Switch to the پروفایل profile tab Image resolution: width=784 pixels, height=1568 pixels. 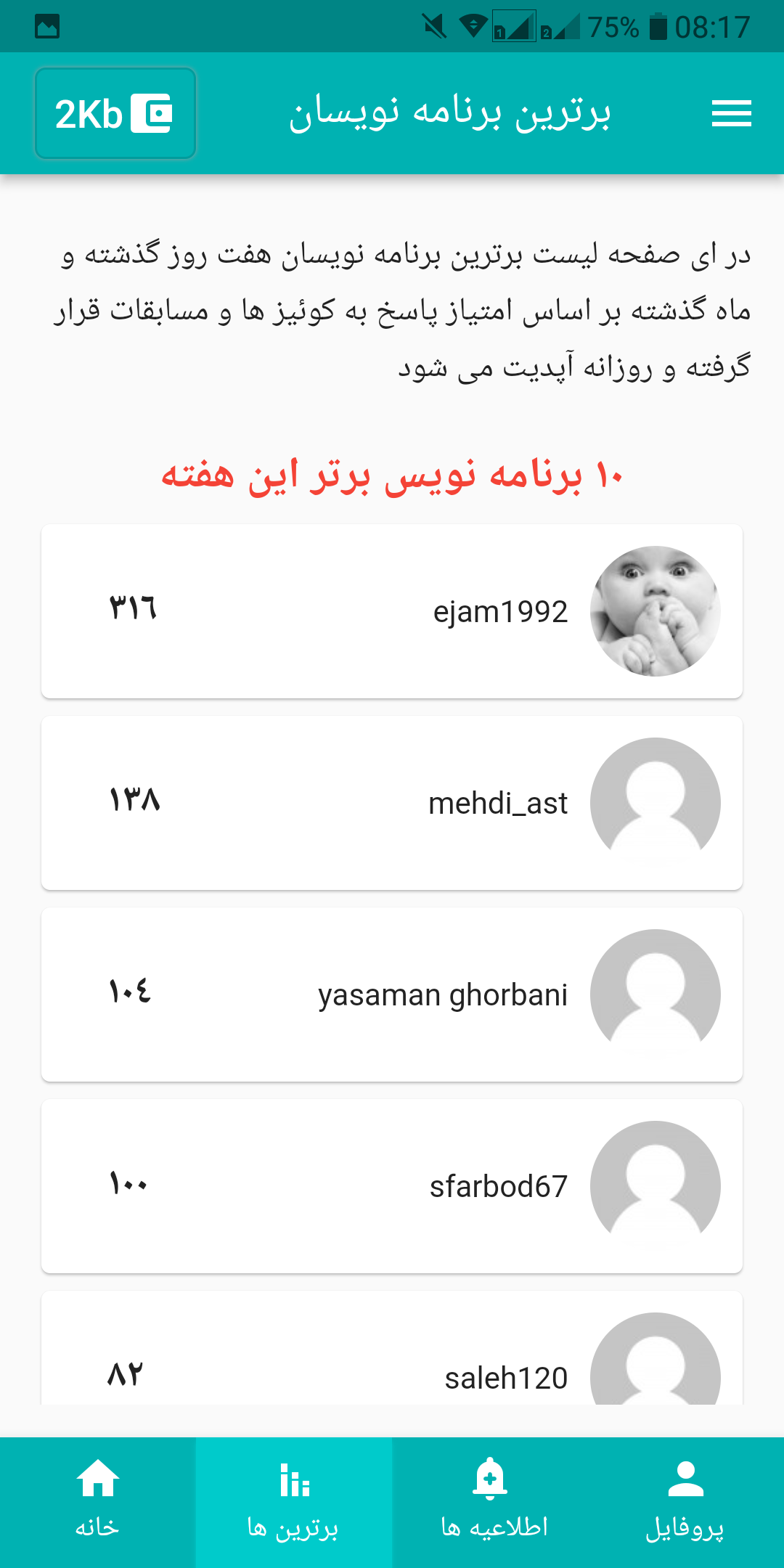click(685, 1501)
